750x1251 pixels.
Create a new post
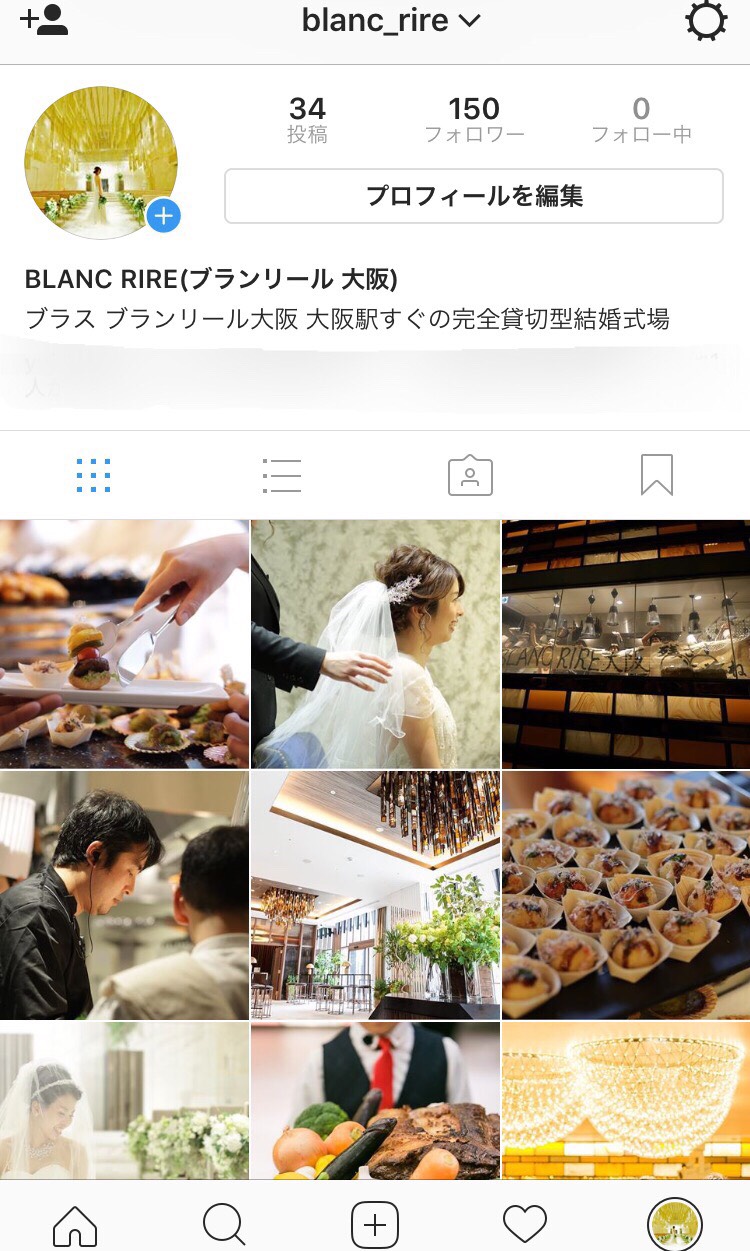(x=375, y=1224)
